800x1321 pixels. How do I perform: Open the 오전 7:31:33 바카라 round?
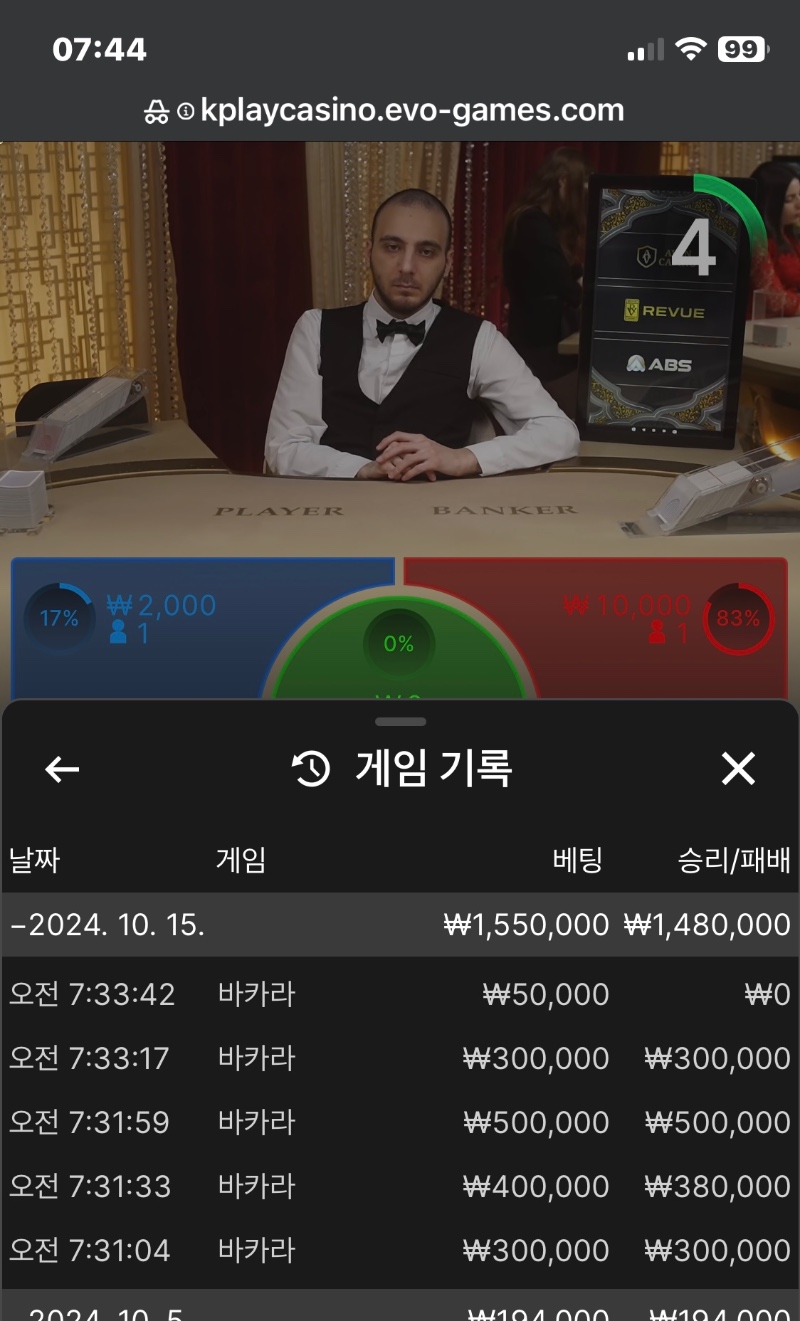[x=400, y=1186]
